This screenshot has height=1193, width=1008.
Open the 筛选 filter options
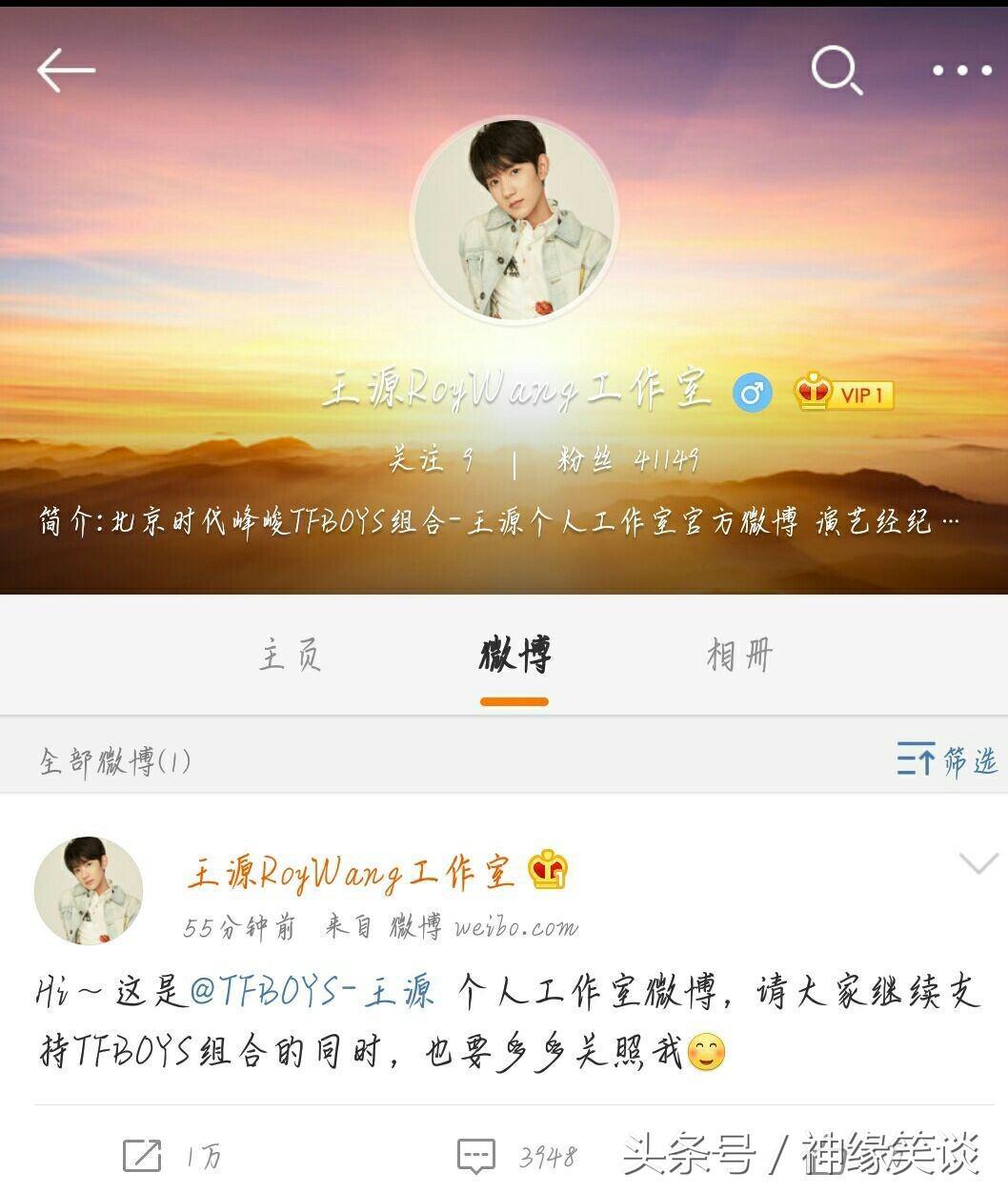click(x=947, y=760)
